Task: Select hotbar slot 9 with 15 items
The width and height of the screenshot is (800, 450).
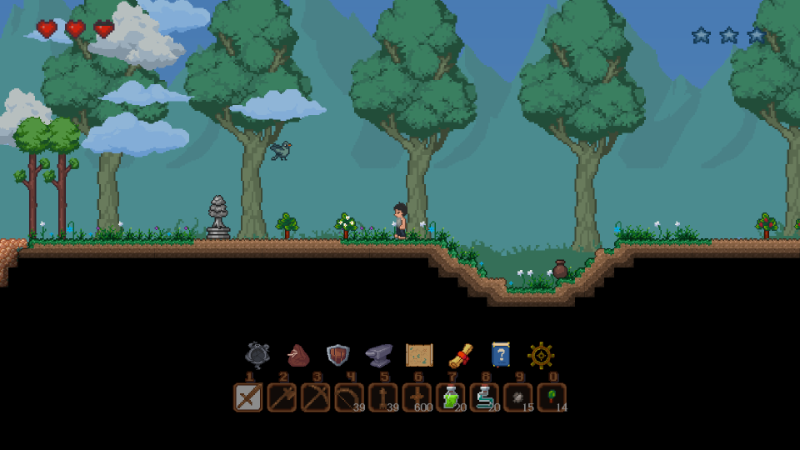Action: click(x=518, y=398)
